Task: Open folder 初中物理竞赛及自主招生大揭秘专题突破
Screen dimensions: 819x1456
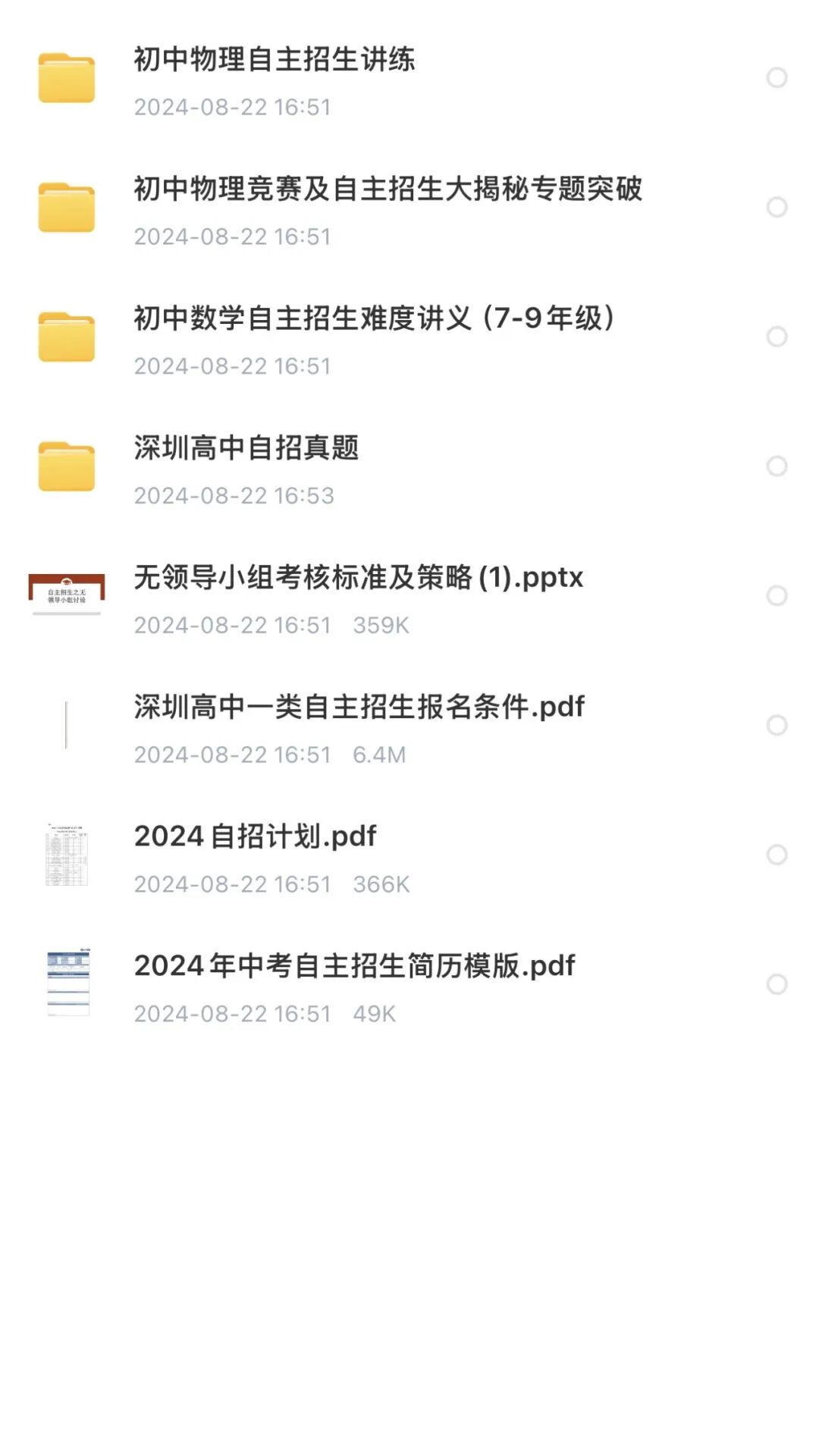Action: pyautogui.click(x=388, y=190)
